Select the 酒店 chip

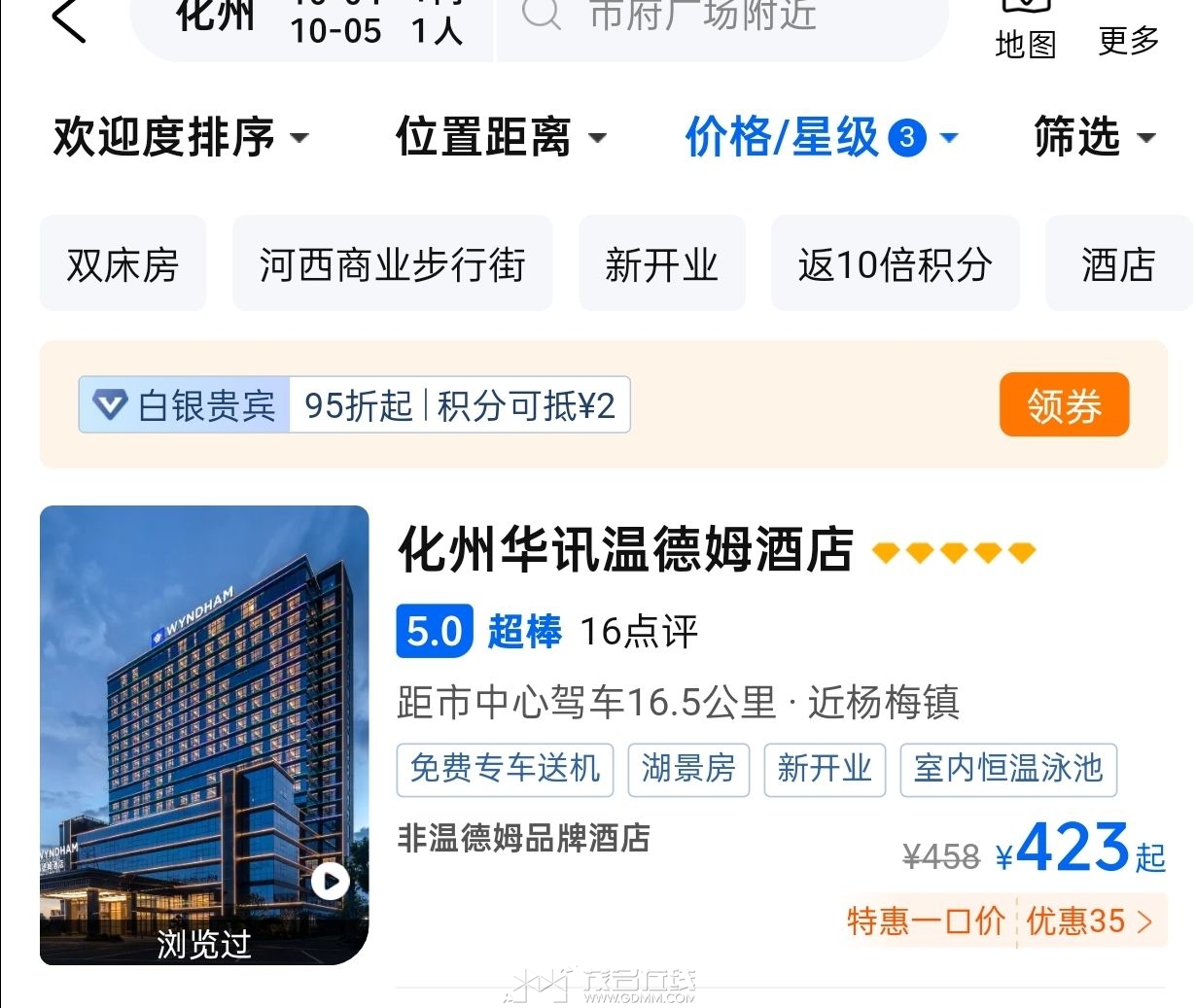coord(1118,264)
